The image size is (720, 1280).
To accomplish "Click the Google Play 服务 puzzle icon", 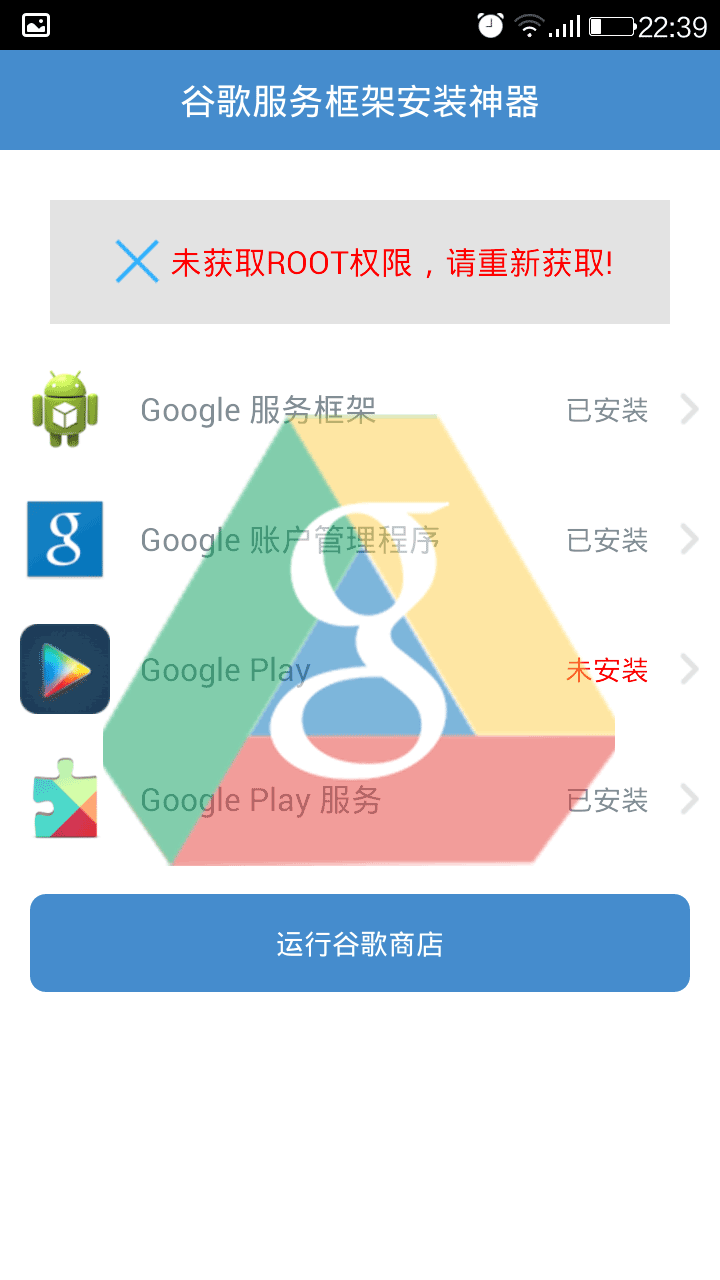I will [x=63, y=799].
